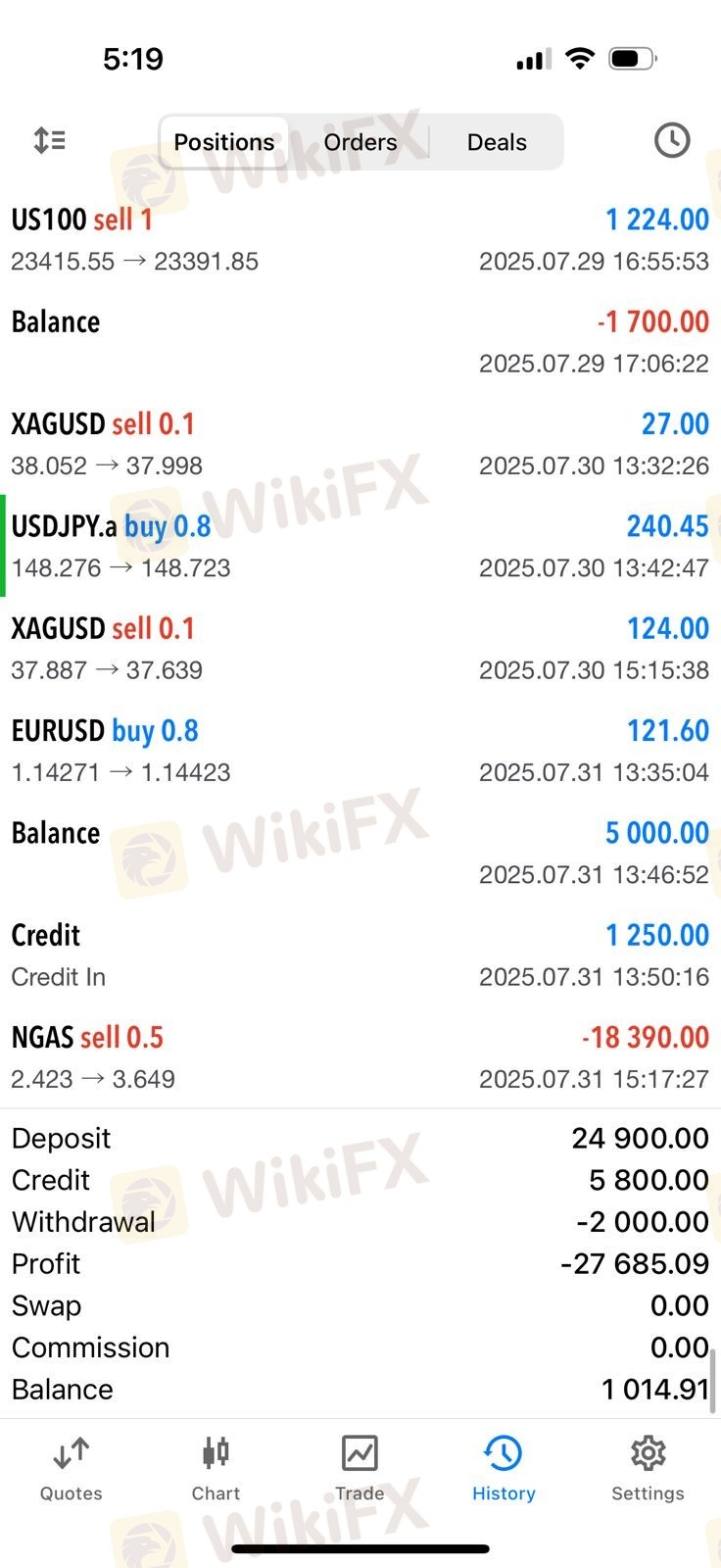Open the XAGUSD sell row with 124.00 profit
The image size is (721, 1568).
[360, 649]
